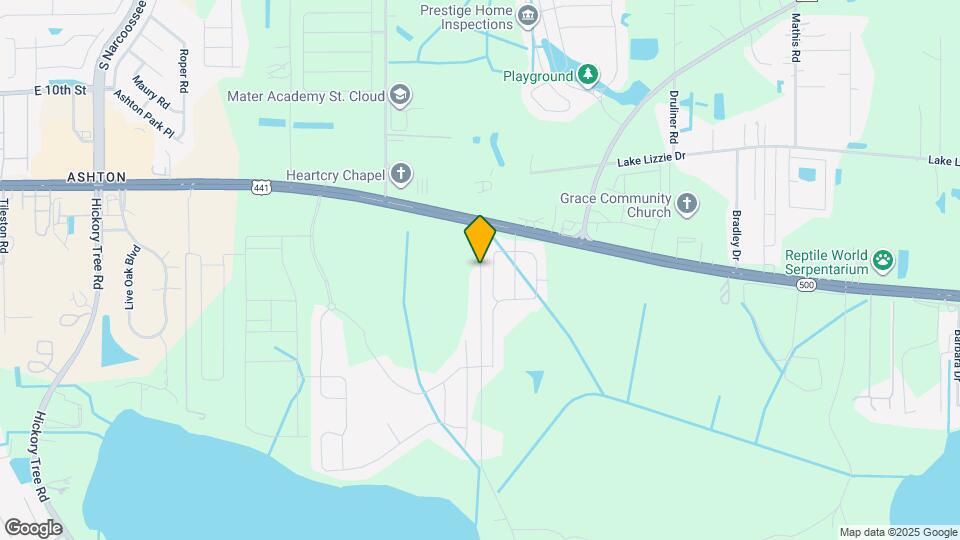
Task: Tap the orange location marker
Action: (x=480, y=239)
